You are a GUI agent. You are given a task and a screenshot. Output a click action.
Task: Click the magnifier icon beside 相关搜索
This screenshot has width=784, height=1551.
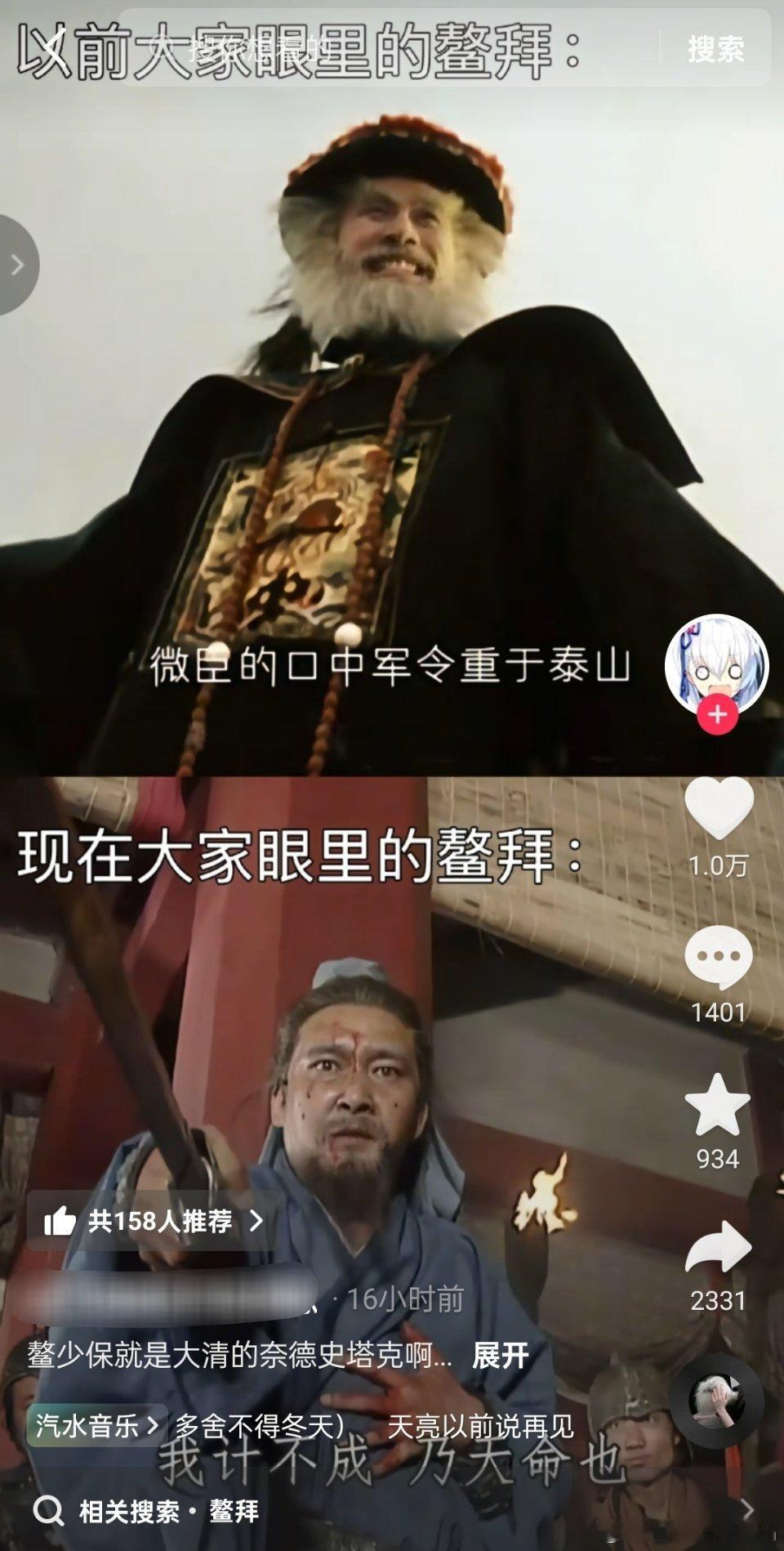coord(51,1508)
